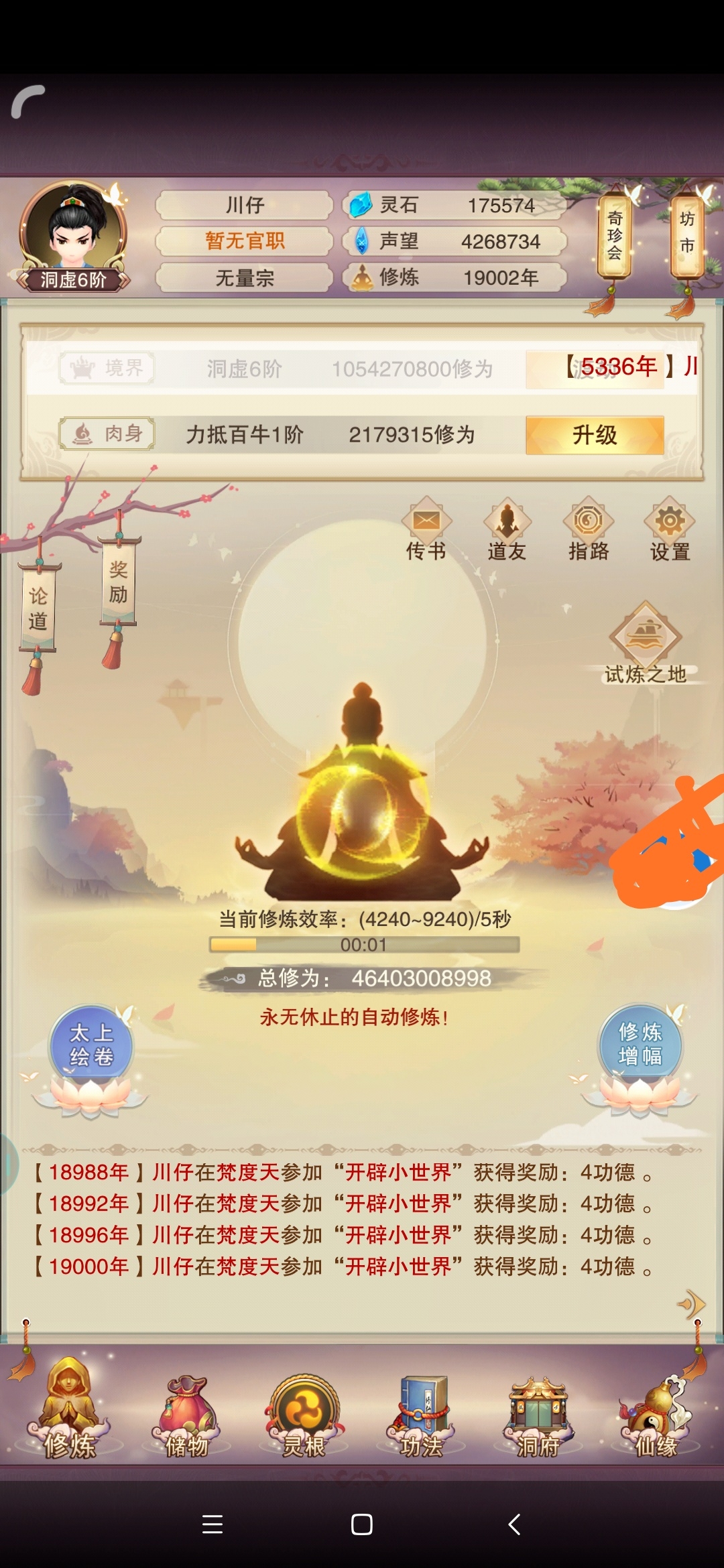Go back with system back button

point(514,1524)
